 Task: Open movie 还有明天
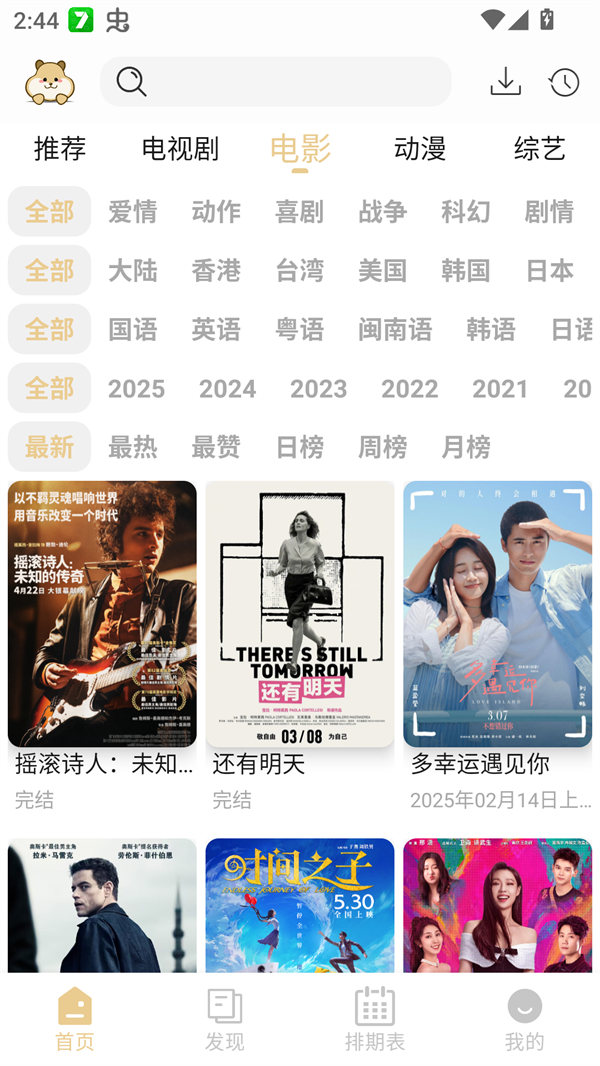[299, 615]
